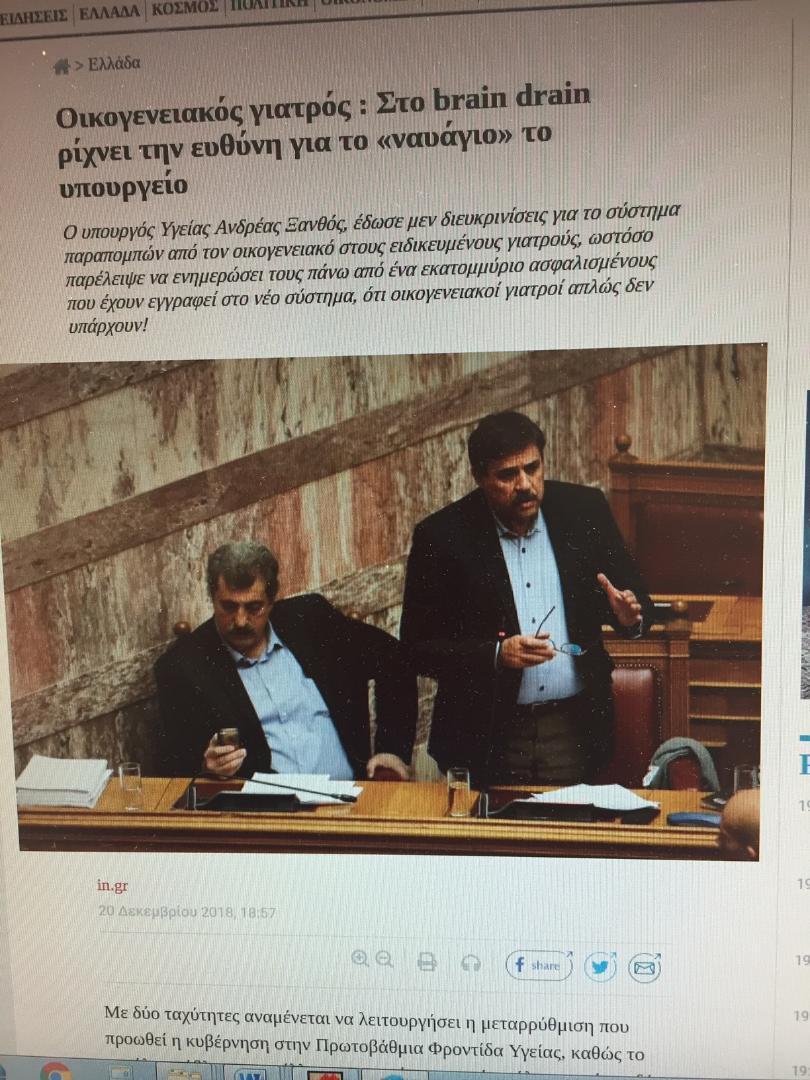Share the article on Facebook
This screenshot has width=810, height=1080.
538,965
